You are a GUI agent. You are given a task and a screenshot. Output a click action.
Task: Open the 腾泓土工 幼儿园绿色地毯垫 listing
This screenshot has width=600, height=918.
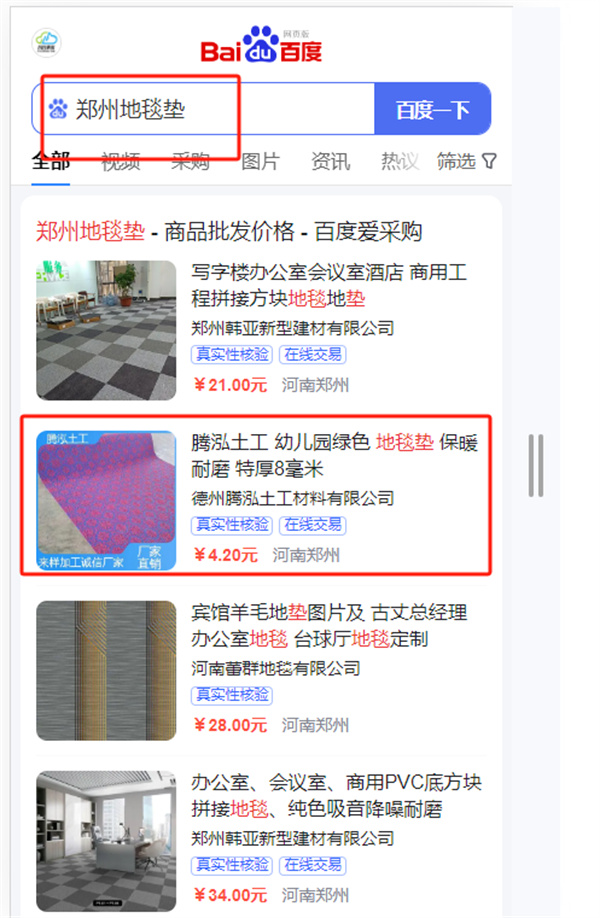tap(329, 455)
